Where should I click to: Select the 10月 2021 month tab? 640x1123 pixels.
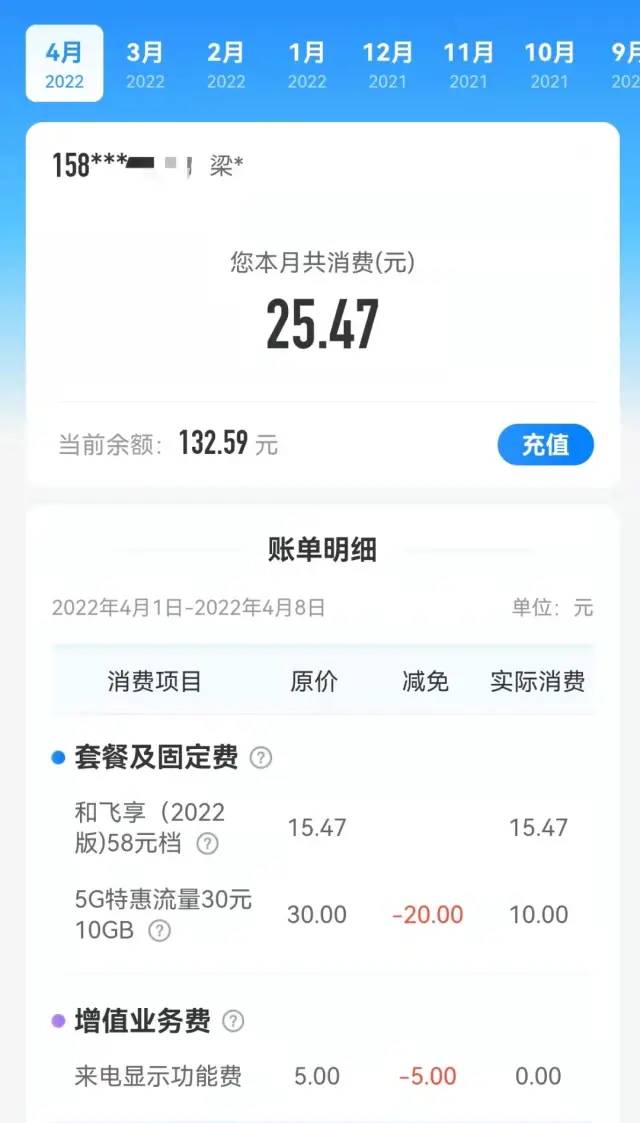550,64
